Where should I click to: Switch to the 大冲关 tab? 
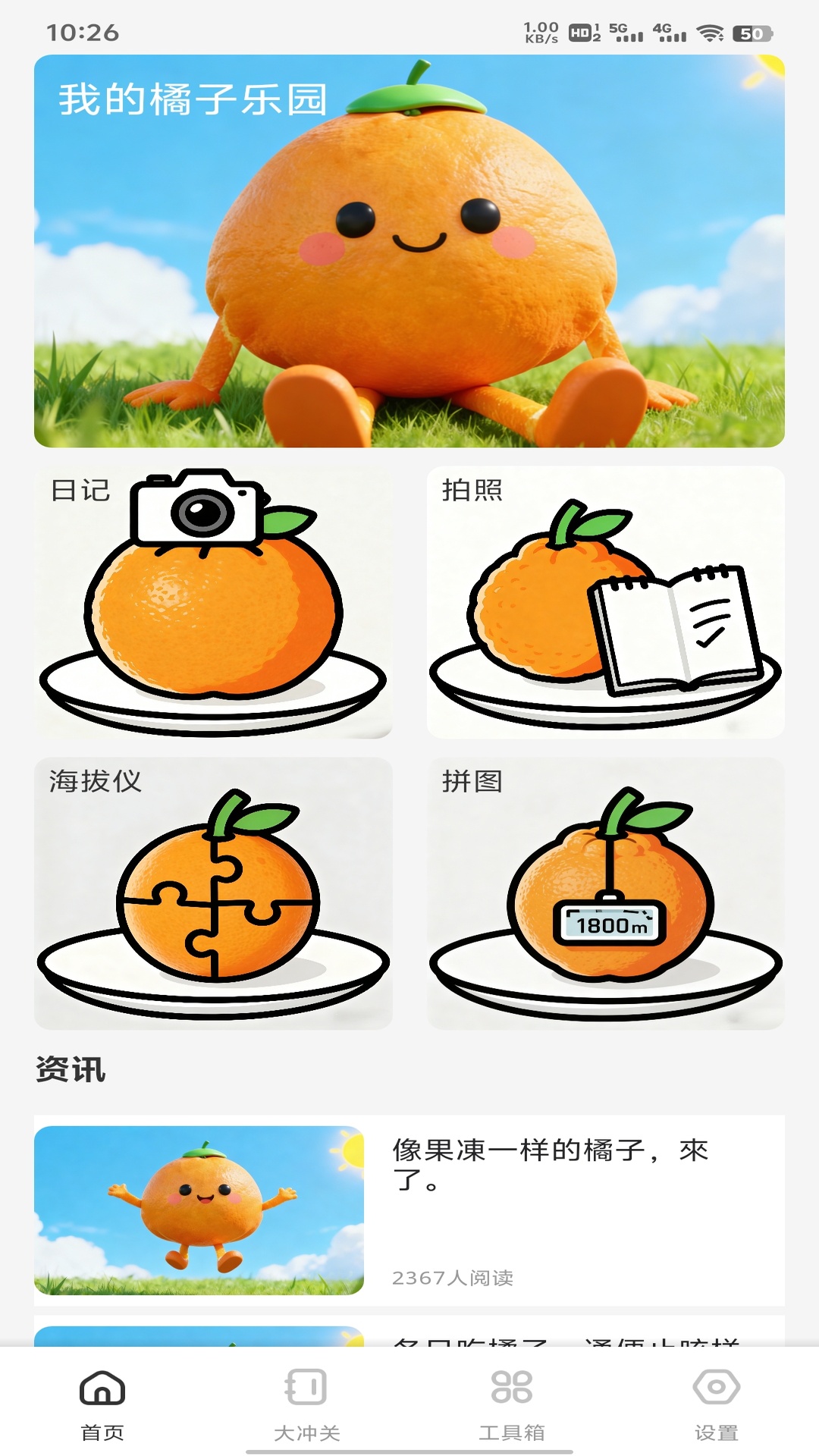(307, 1405)
